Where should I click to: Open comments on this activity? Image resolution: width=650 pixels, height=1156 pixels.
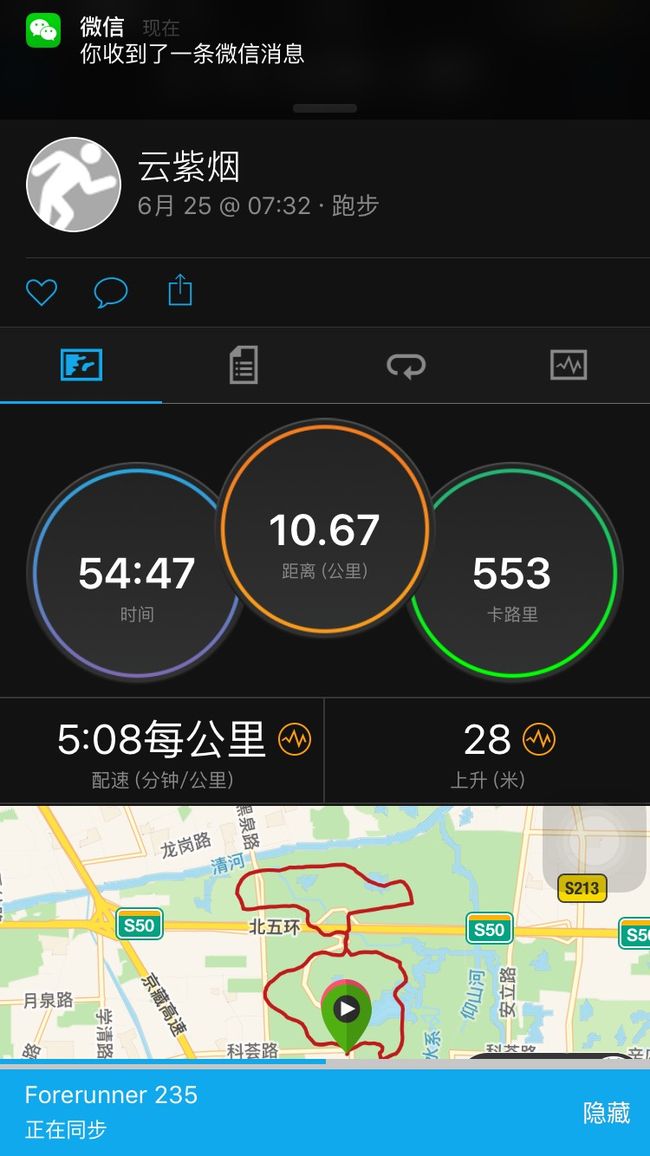pos(111,292)
